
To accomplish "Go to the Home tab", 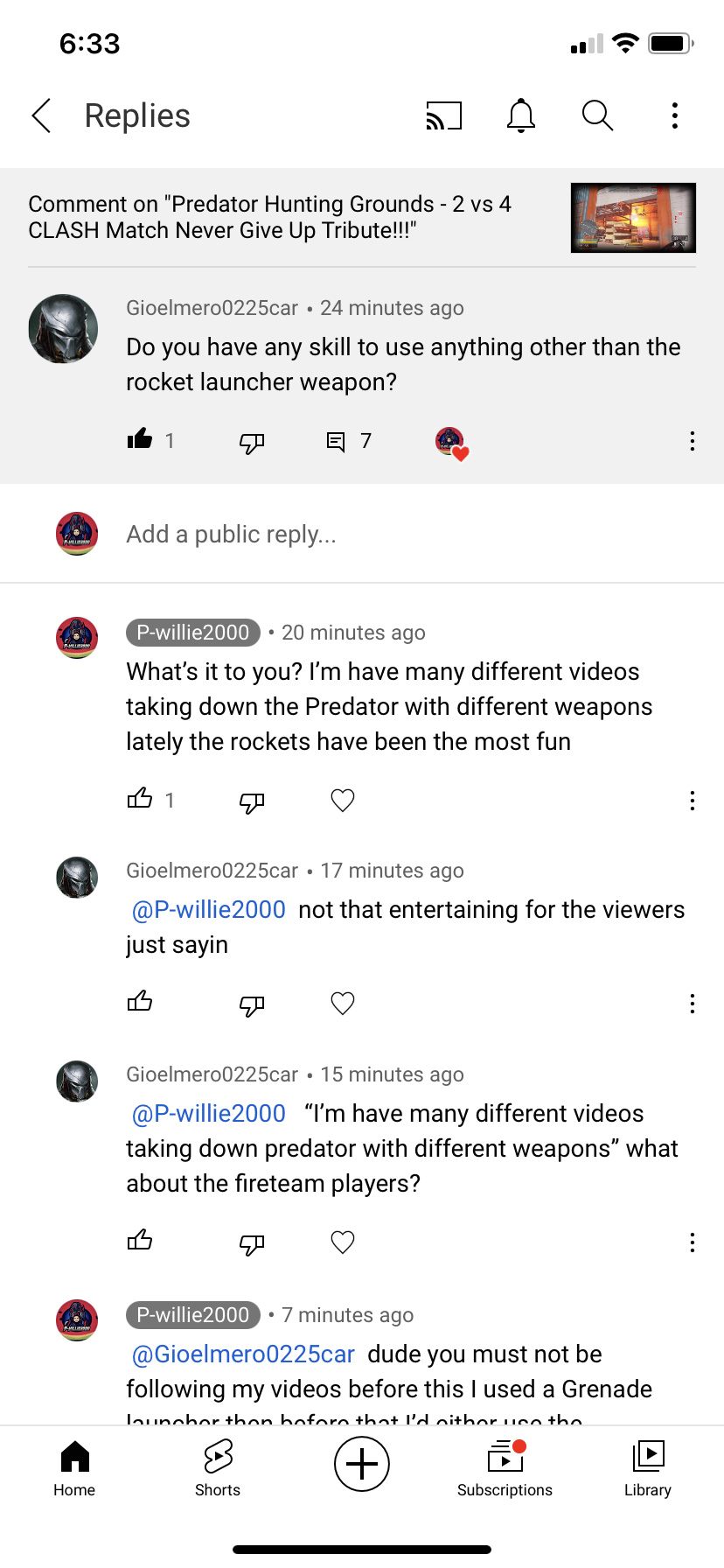I will point(74,1466).
